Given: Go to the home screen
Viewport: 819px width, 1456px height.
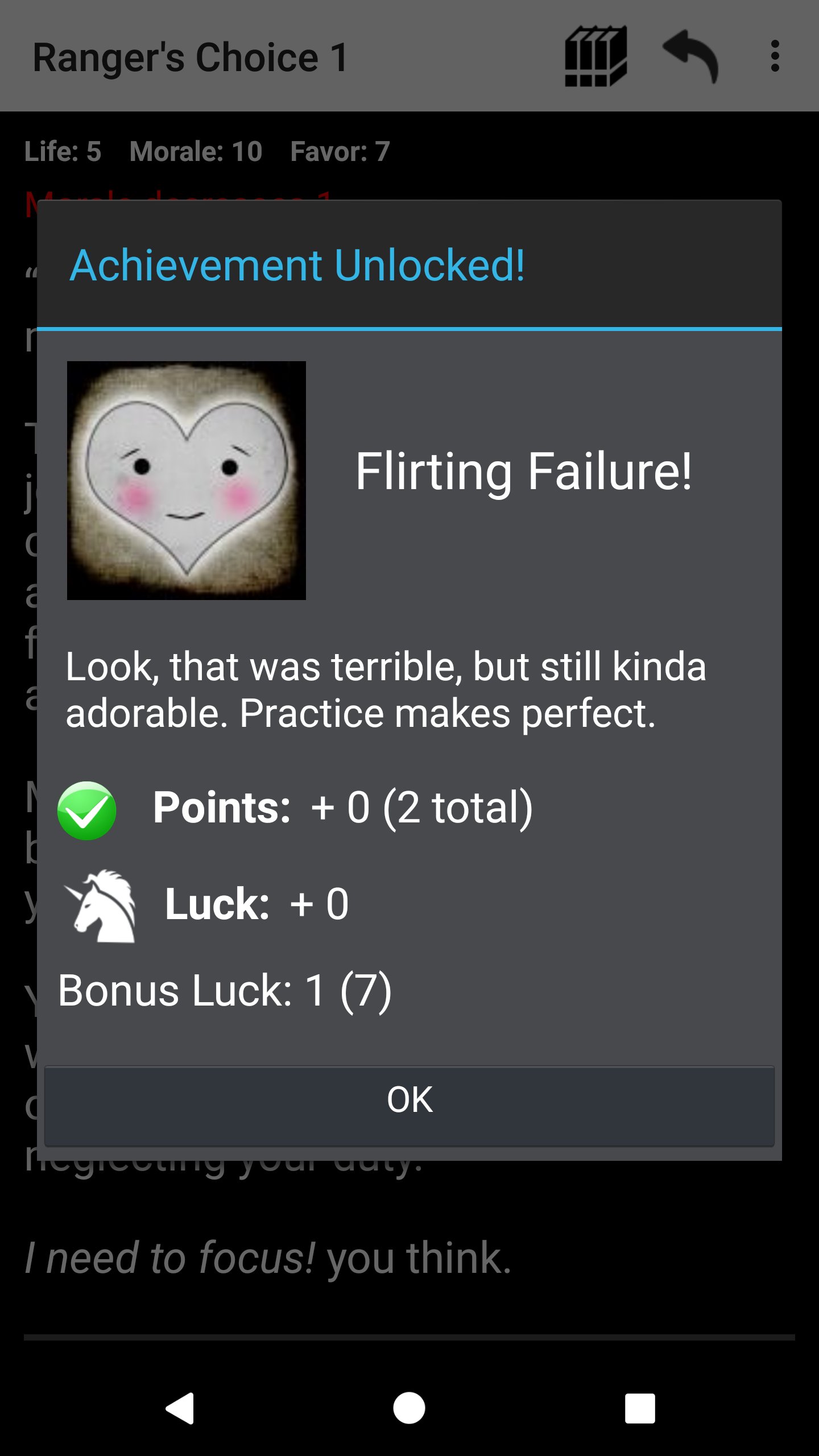Looking at the screenshot, I should (409, 1408).
